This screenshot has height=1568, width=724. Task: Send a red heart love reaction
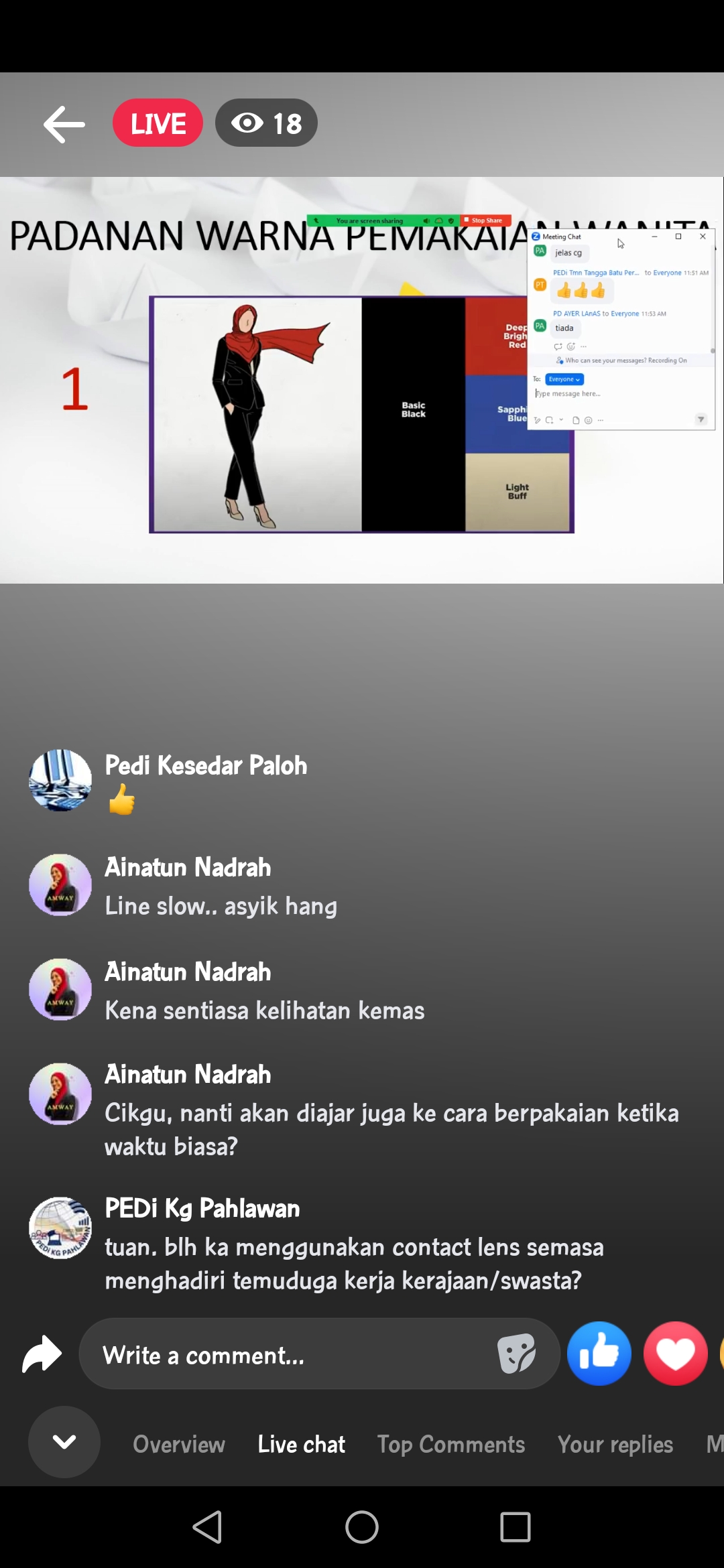[675, 1354]
